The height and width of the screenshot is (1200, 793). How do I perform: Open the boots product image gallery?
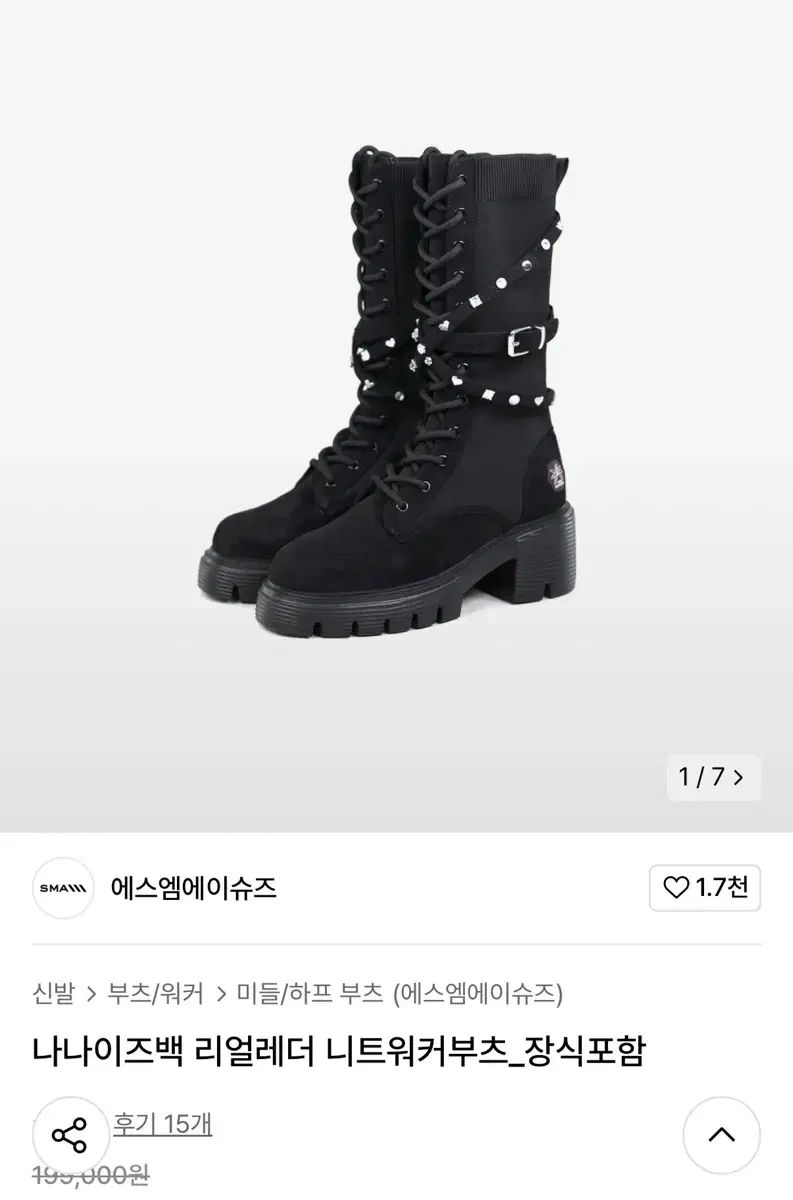396,400
